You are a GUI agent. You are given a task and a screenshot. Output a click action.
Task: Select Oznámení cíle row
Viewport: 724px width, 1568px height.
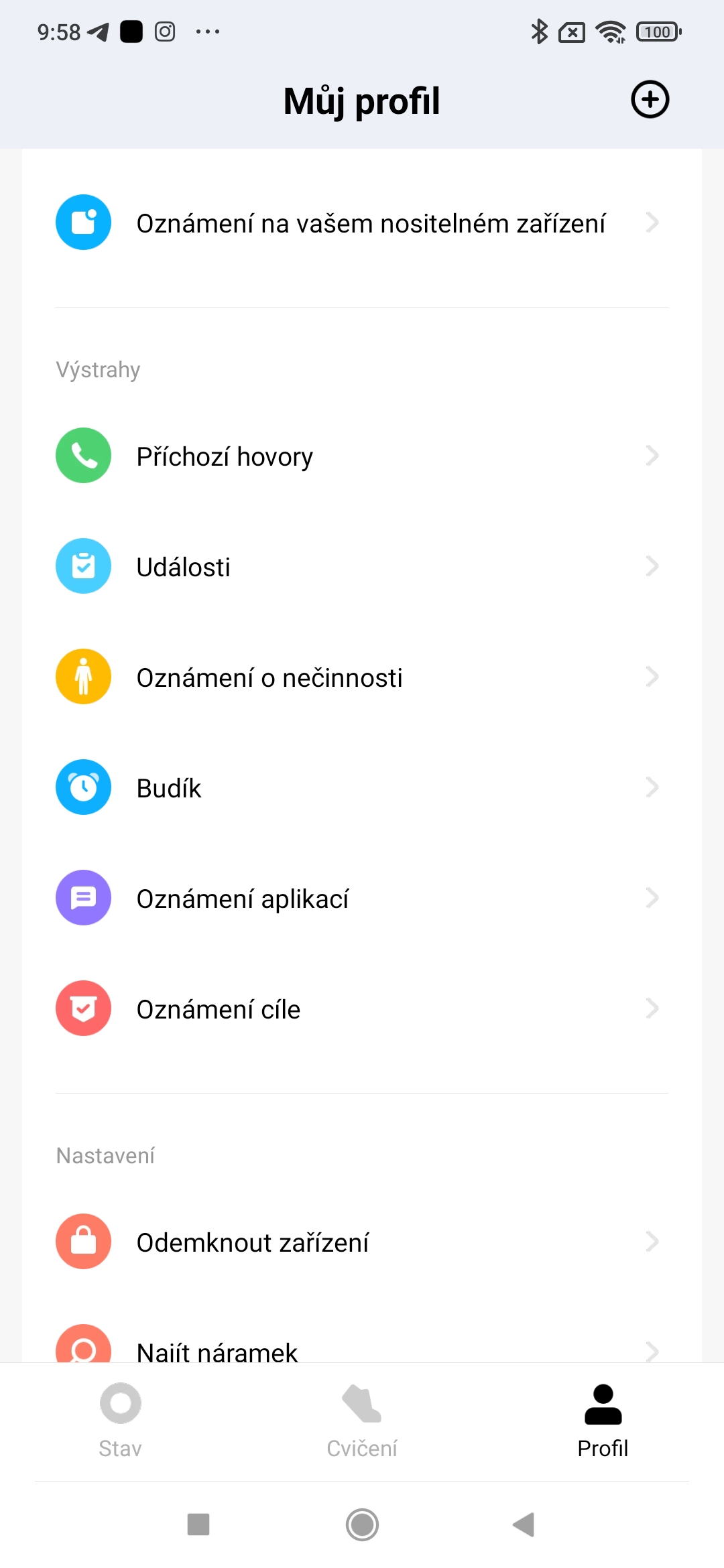point(362,1009)
